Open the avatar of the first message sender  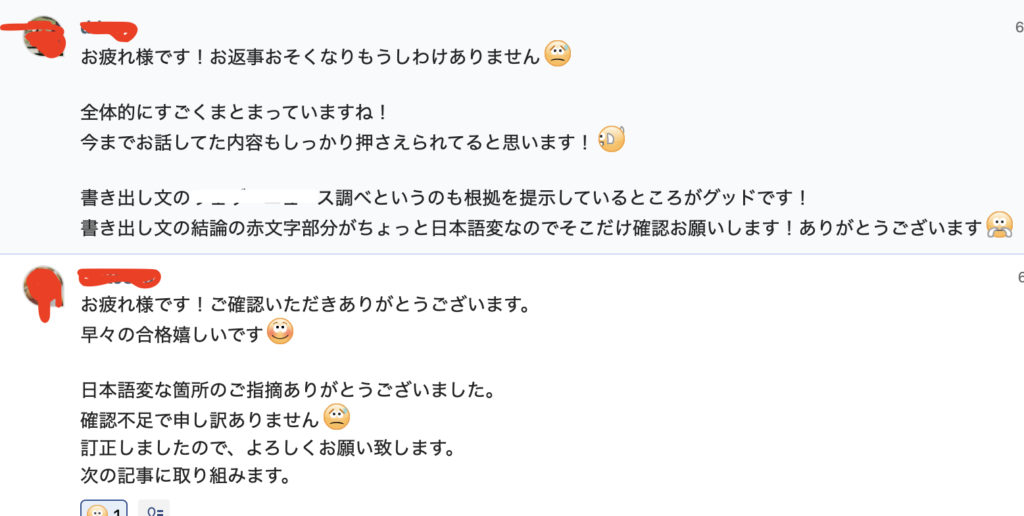45,38
